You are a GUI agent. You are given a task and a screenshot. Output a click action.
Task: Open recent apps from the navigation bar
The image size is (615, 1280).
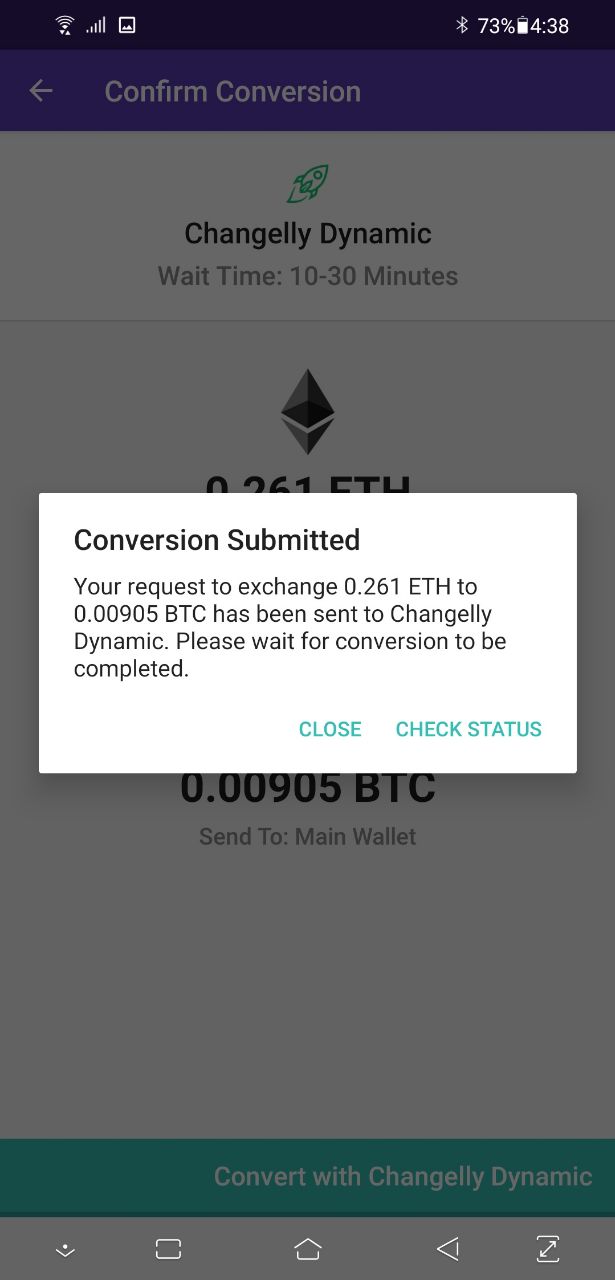click(x=168, y=1248)
